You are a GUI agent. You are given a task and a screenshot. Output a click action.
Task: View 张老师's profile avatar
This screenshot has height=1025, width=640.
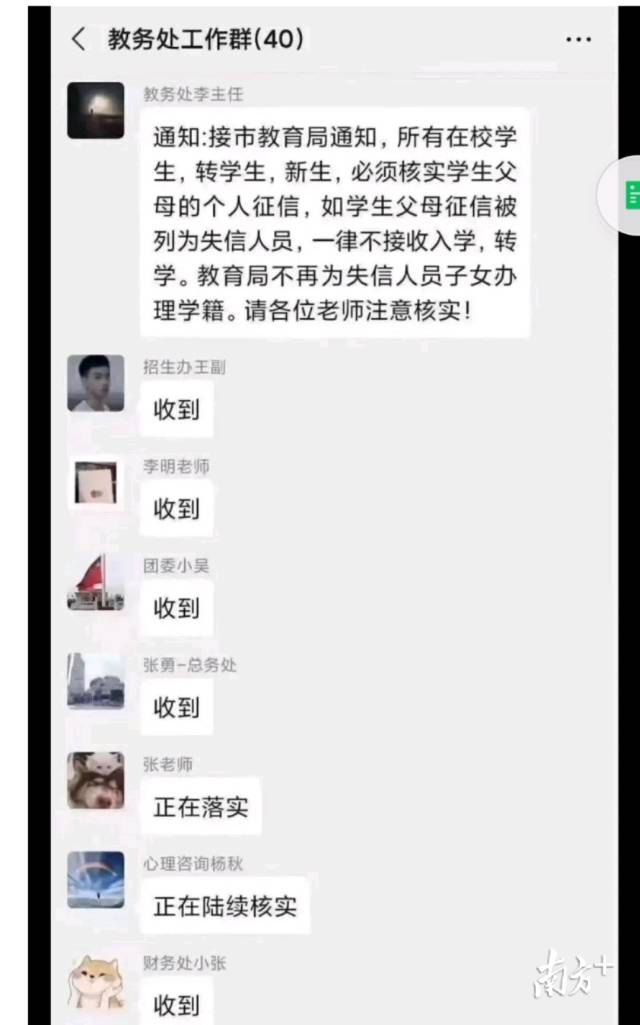(96, 780)
